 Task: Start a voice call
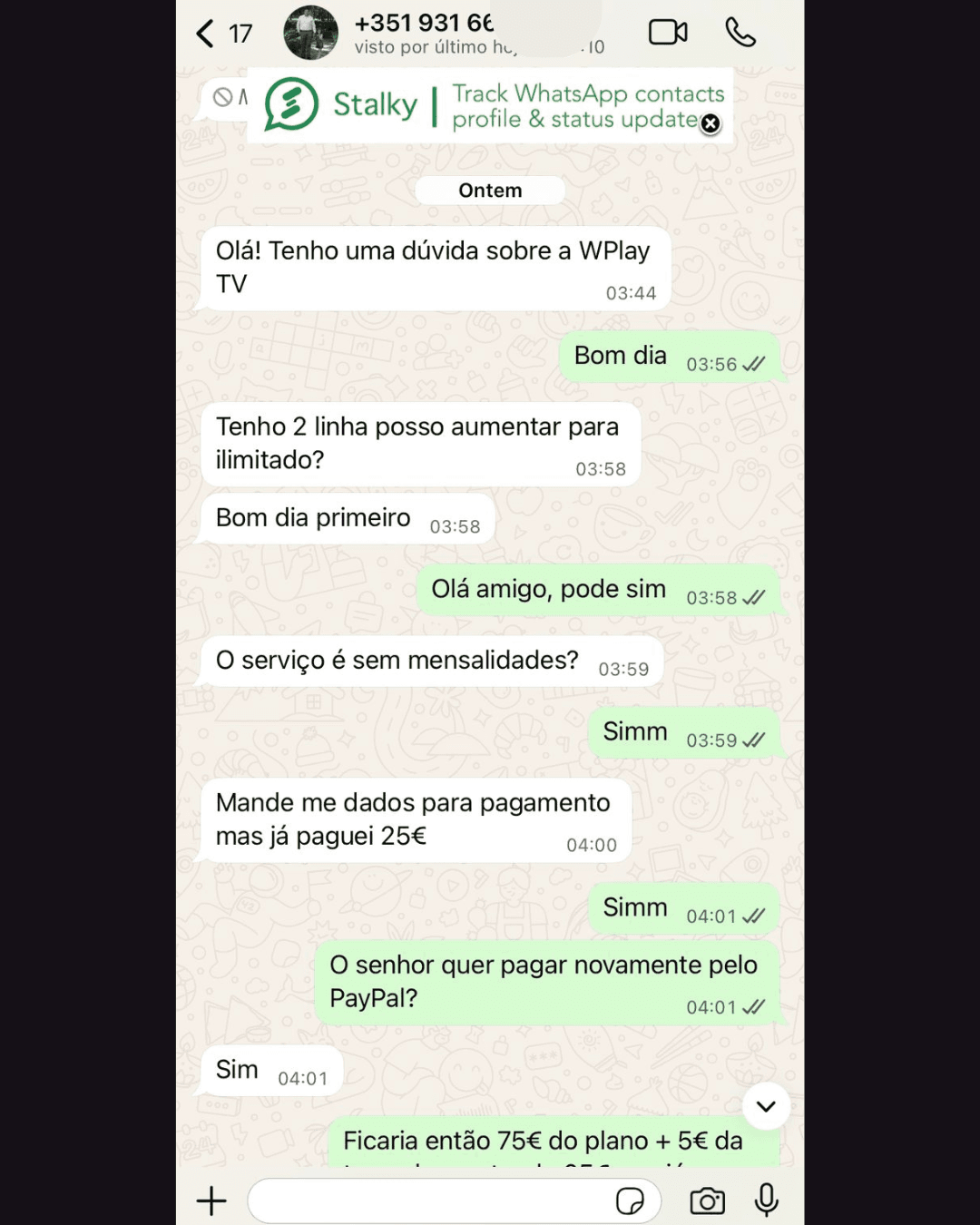click(740, 33)
